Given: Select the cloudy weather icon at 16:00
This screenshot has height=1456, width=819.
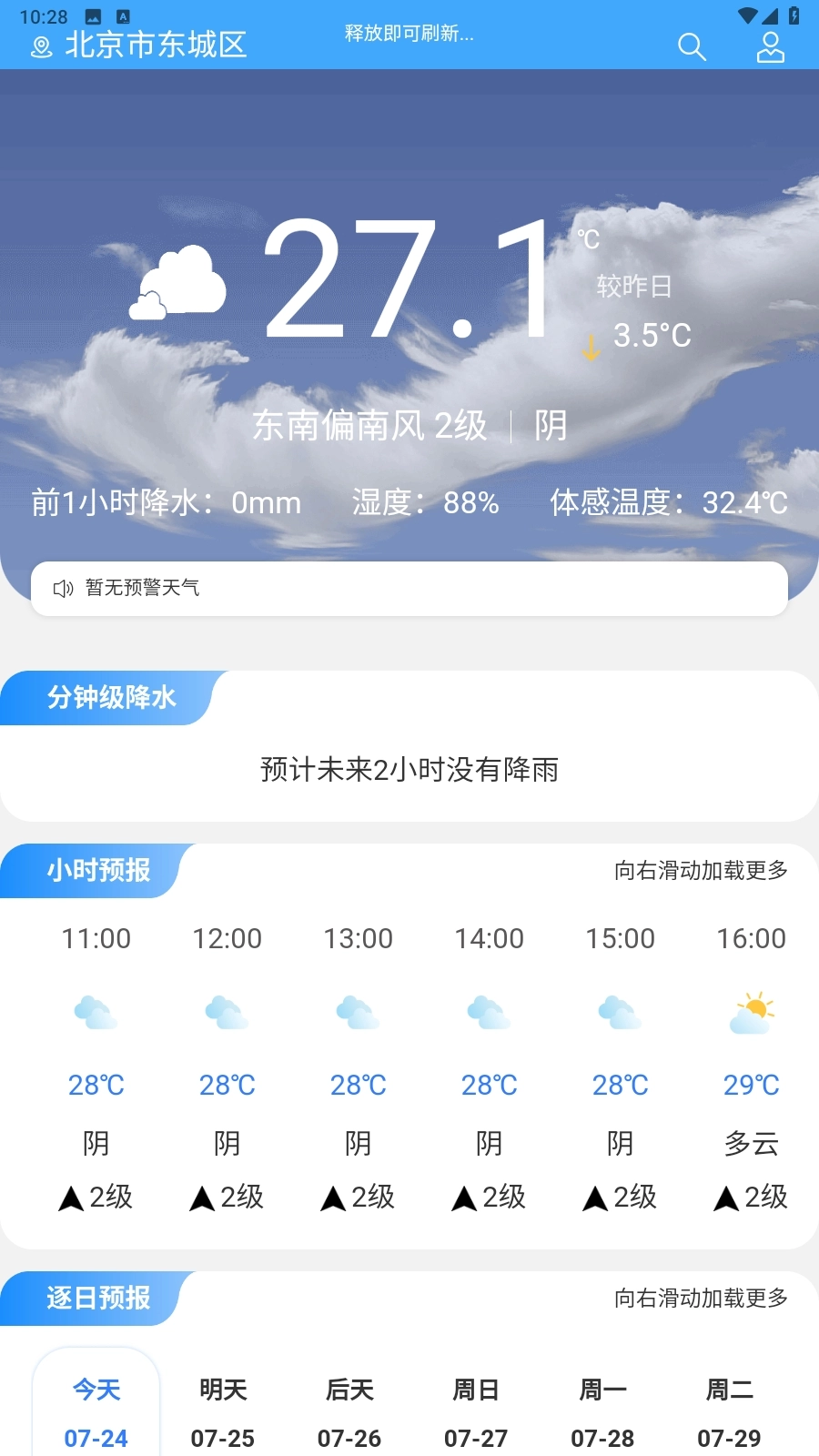Looking at the screenshot, I should (750, 1012).
